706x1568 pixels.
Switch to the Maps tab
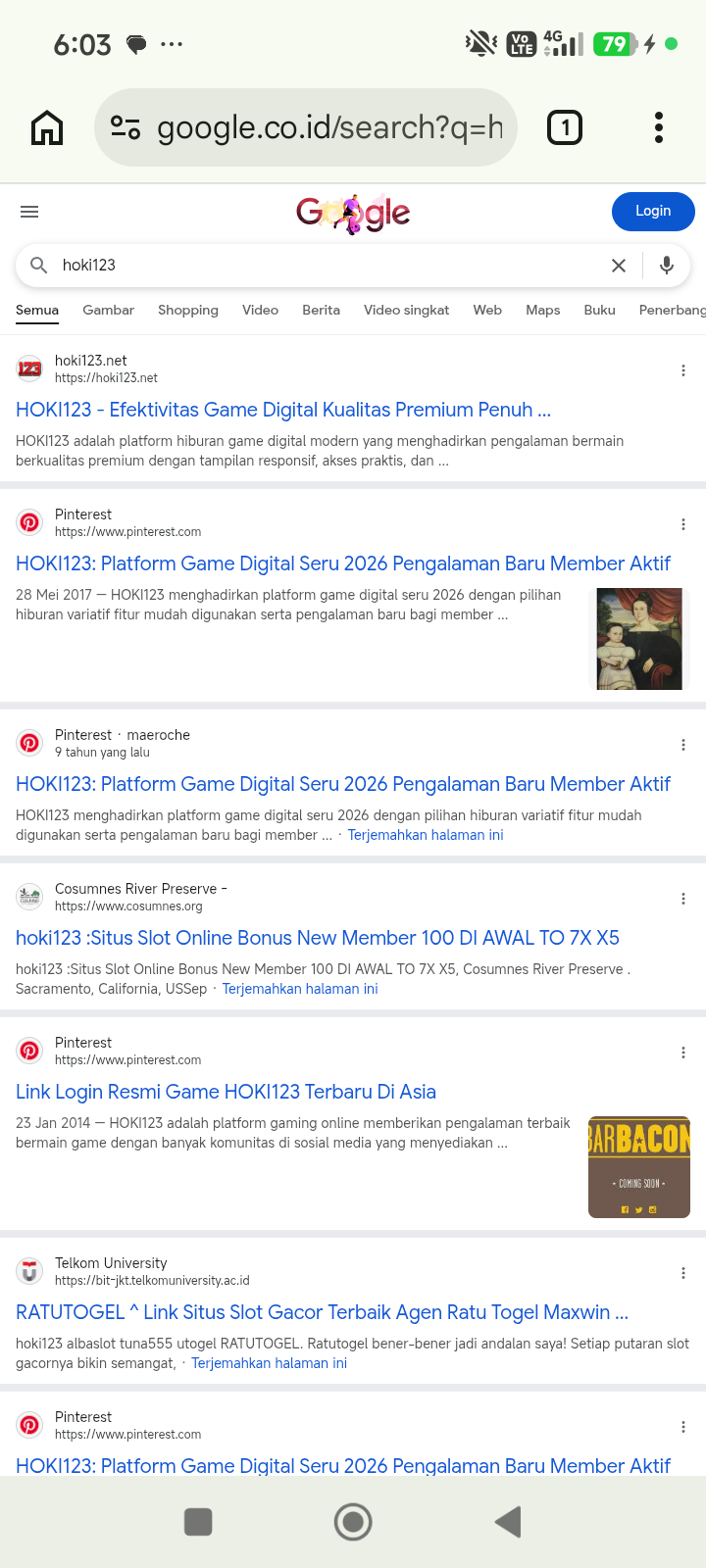tap(542, 310)
